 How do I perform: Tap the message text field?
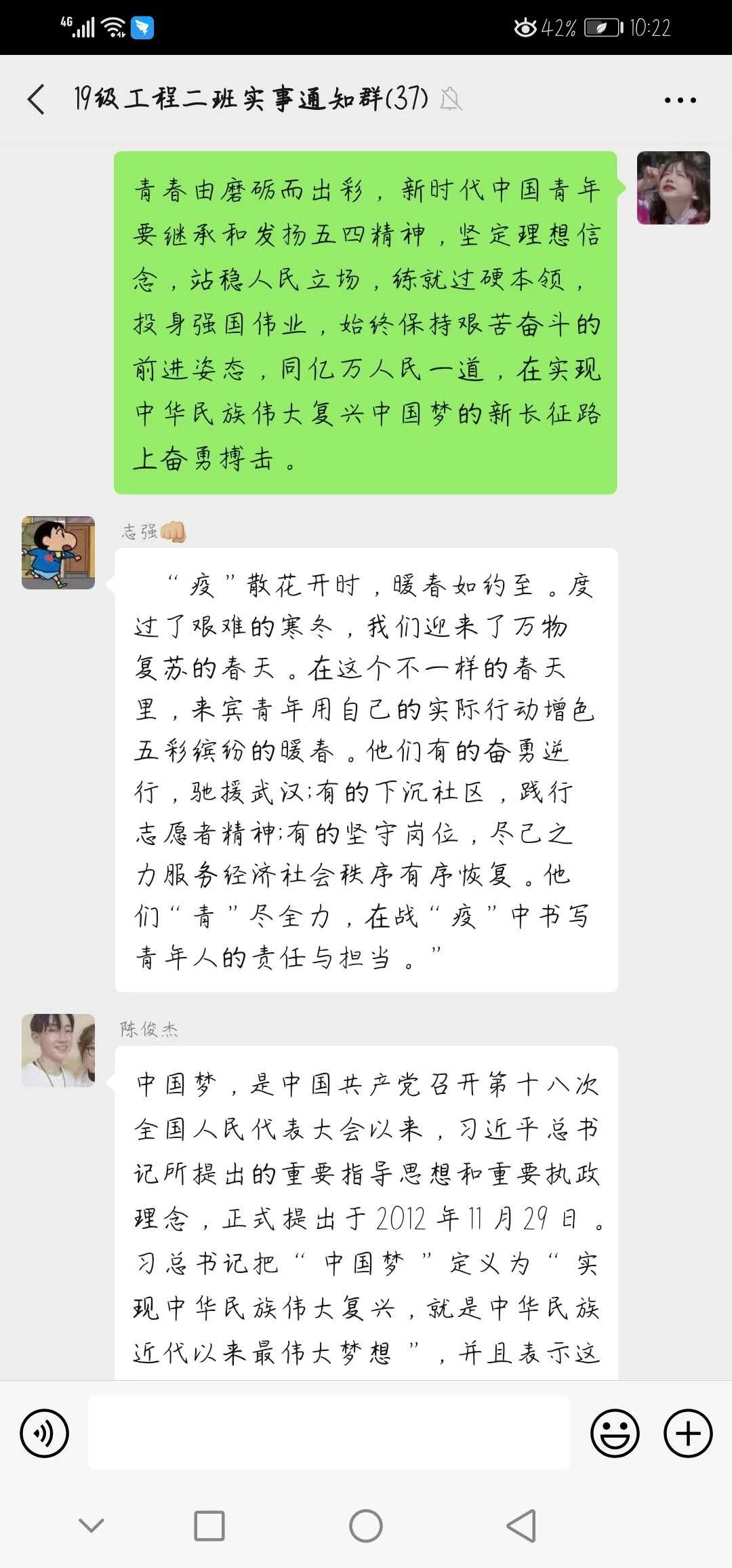(x=329, y=1432)
